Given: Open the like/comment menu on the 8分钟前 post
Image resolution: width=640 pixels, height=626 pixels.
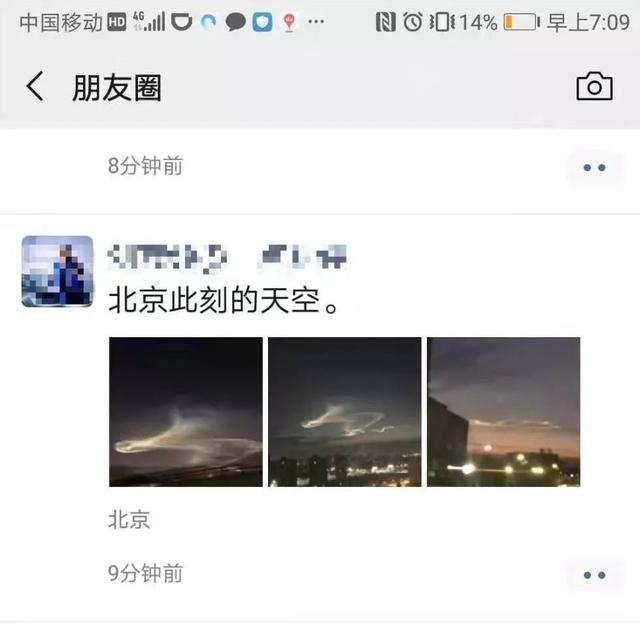Looking at the screenshot, I should pos(594,167).
